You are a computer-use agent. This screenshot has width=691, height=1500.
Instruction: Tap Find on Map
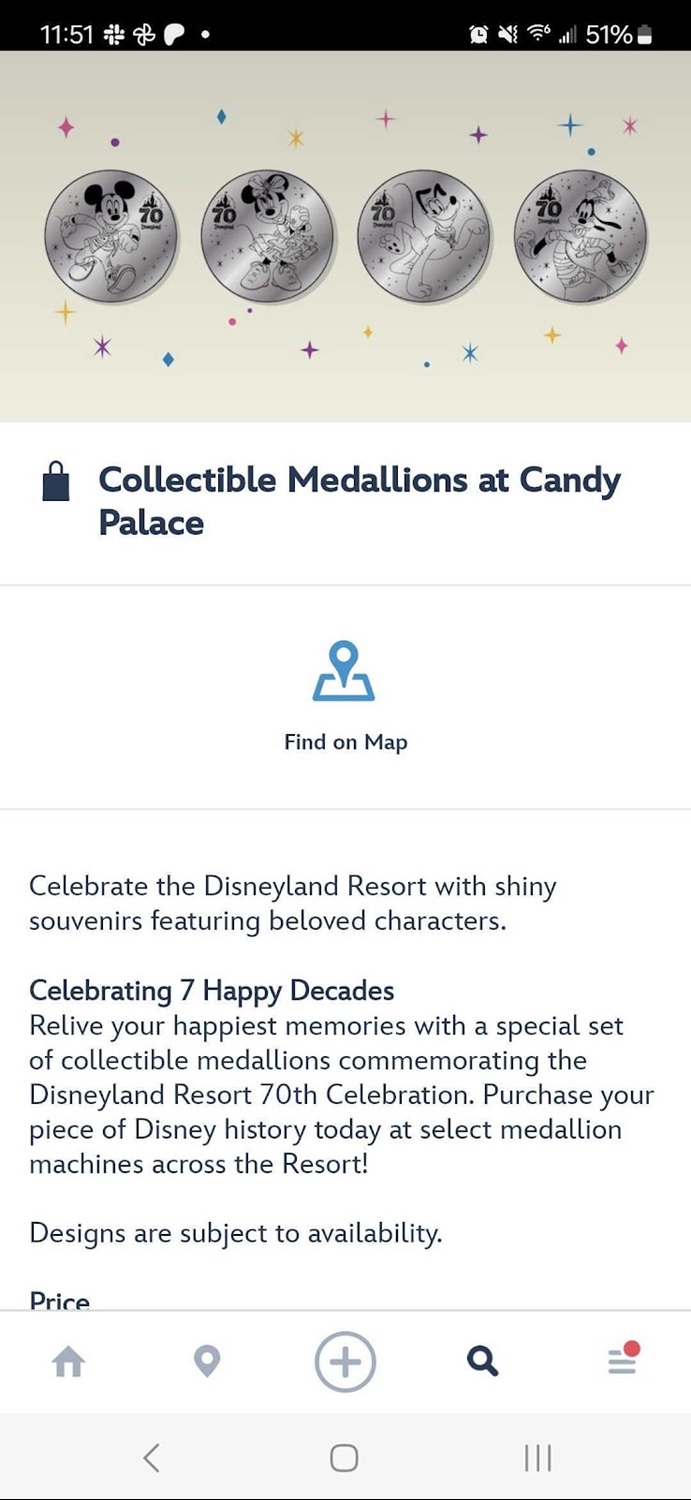click(345, 697)
